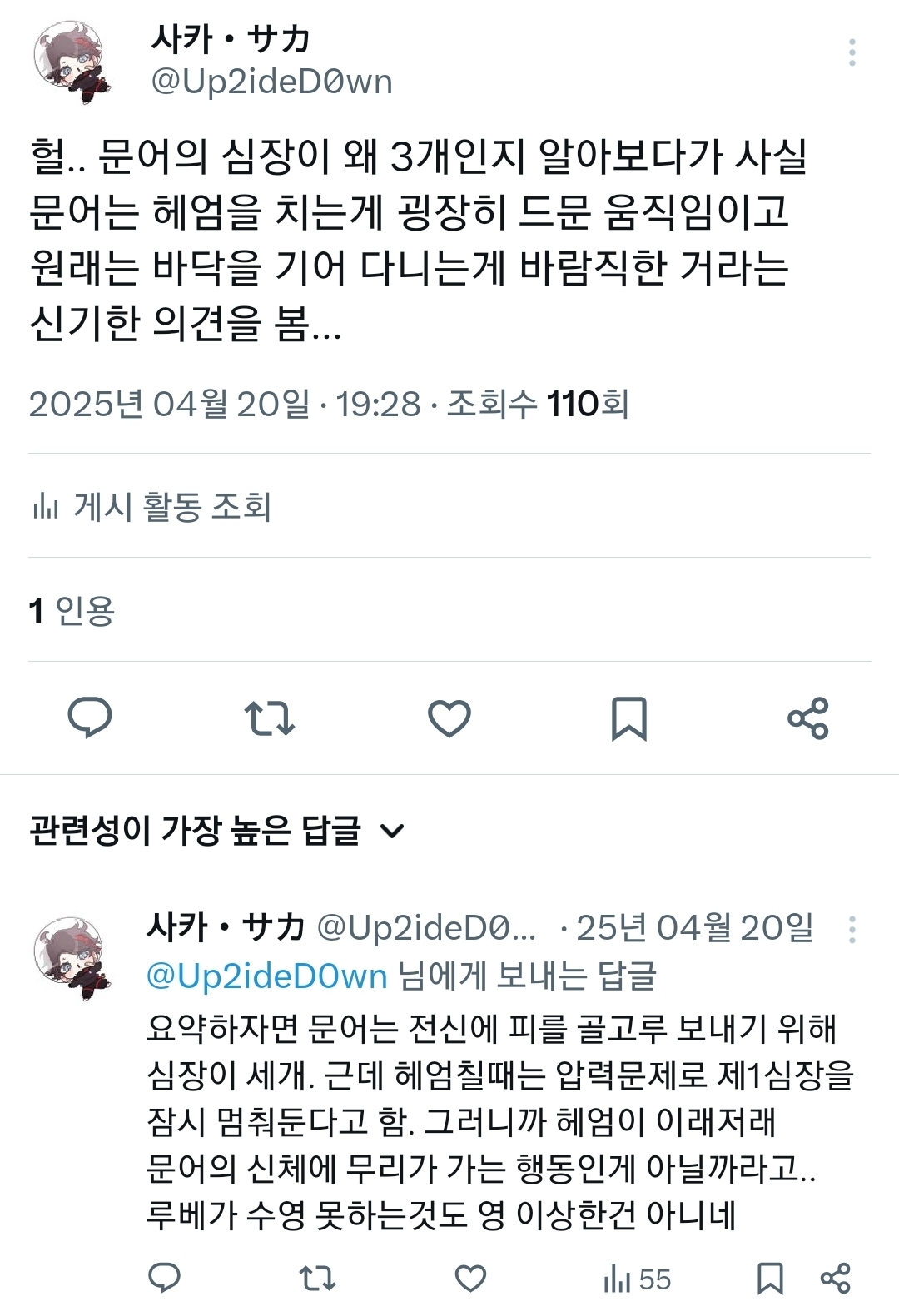Like the main post
Screen dimensions: 899x1316
click(449, 718)
